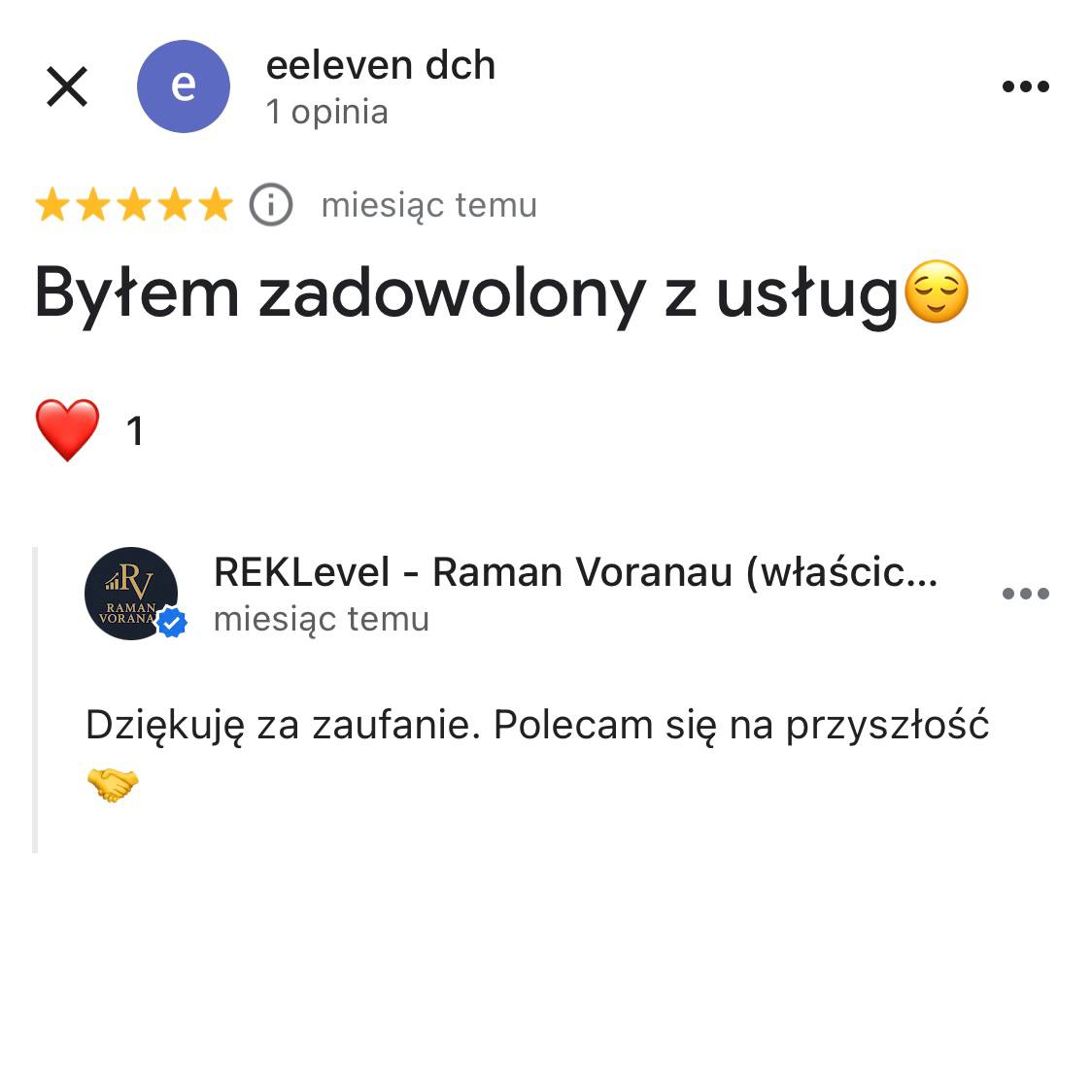Like the review with the heart
1092x1092 pixels.
pyautogui.click(x=68, y=429)
